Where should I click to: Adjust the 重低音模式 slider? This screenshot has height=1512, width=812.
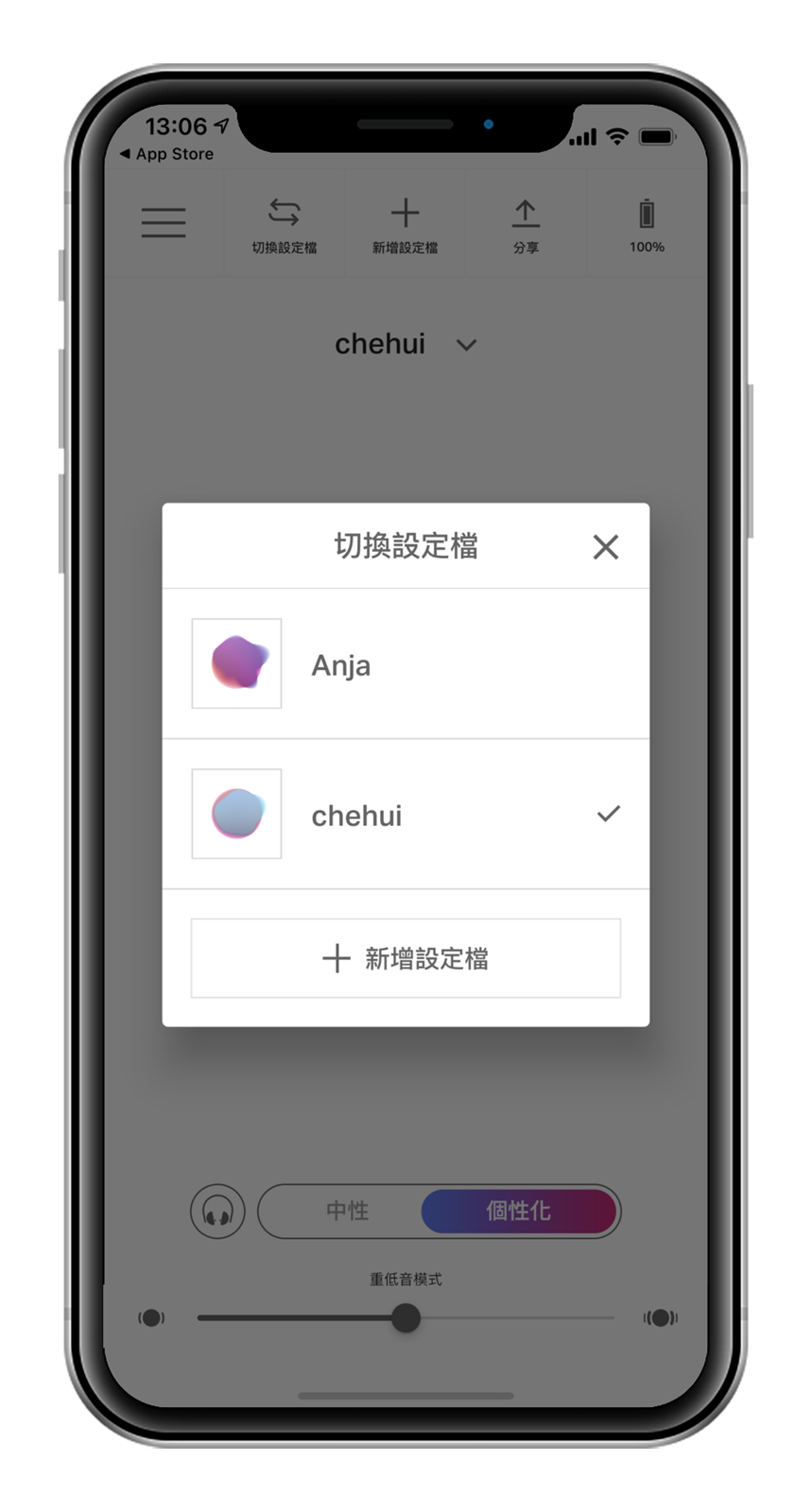tap(406, 1317)
